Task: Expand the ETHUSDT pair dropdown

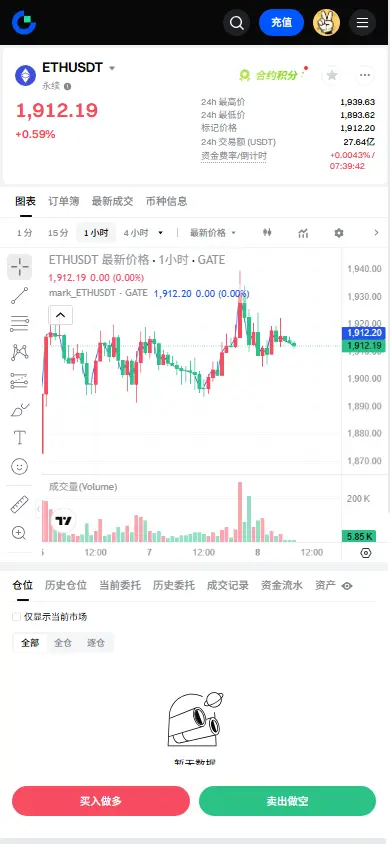Action: 112,68
